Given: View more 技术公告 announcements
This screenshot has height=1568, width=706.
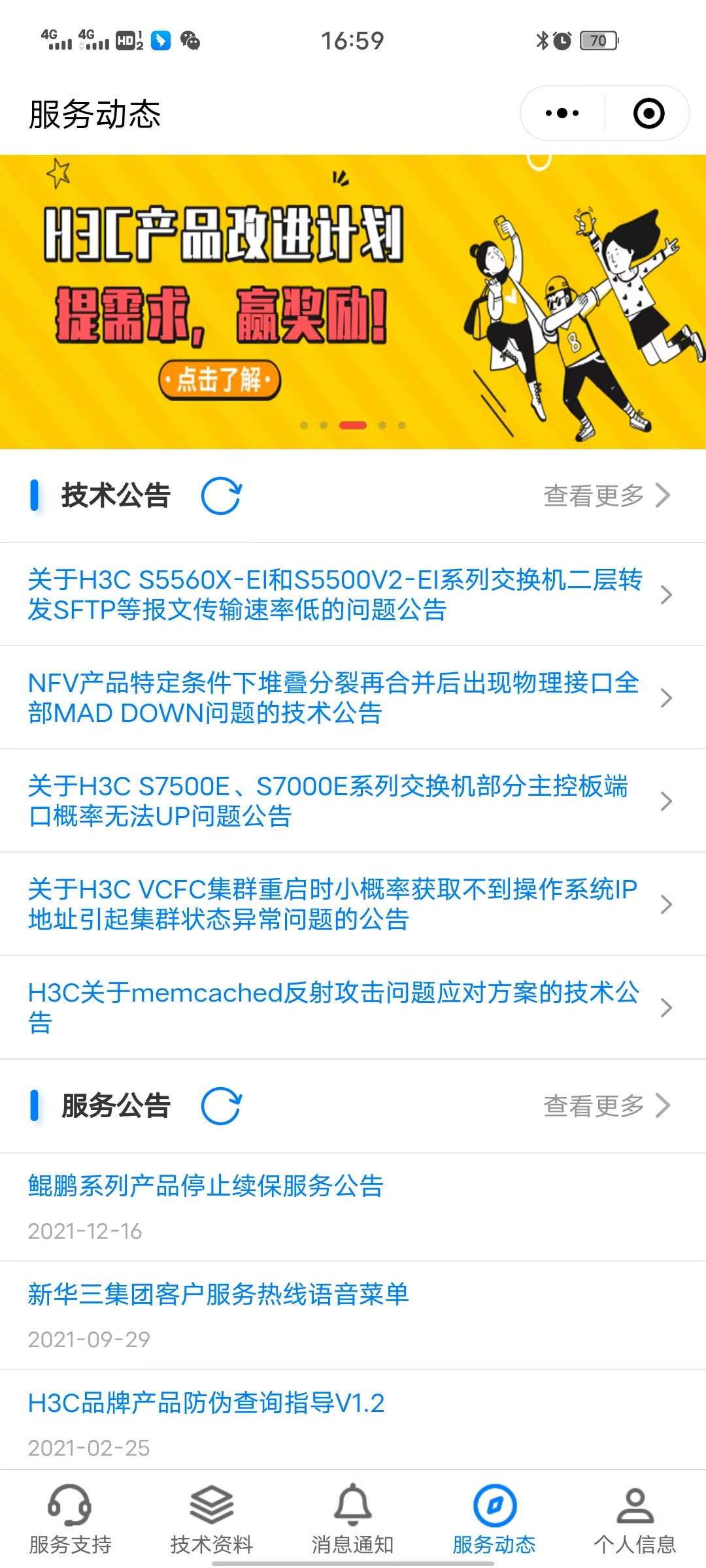Looking at the screenshot, I should coord(607,496).
